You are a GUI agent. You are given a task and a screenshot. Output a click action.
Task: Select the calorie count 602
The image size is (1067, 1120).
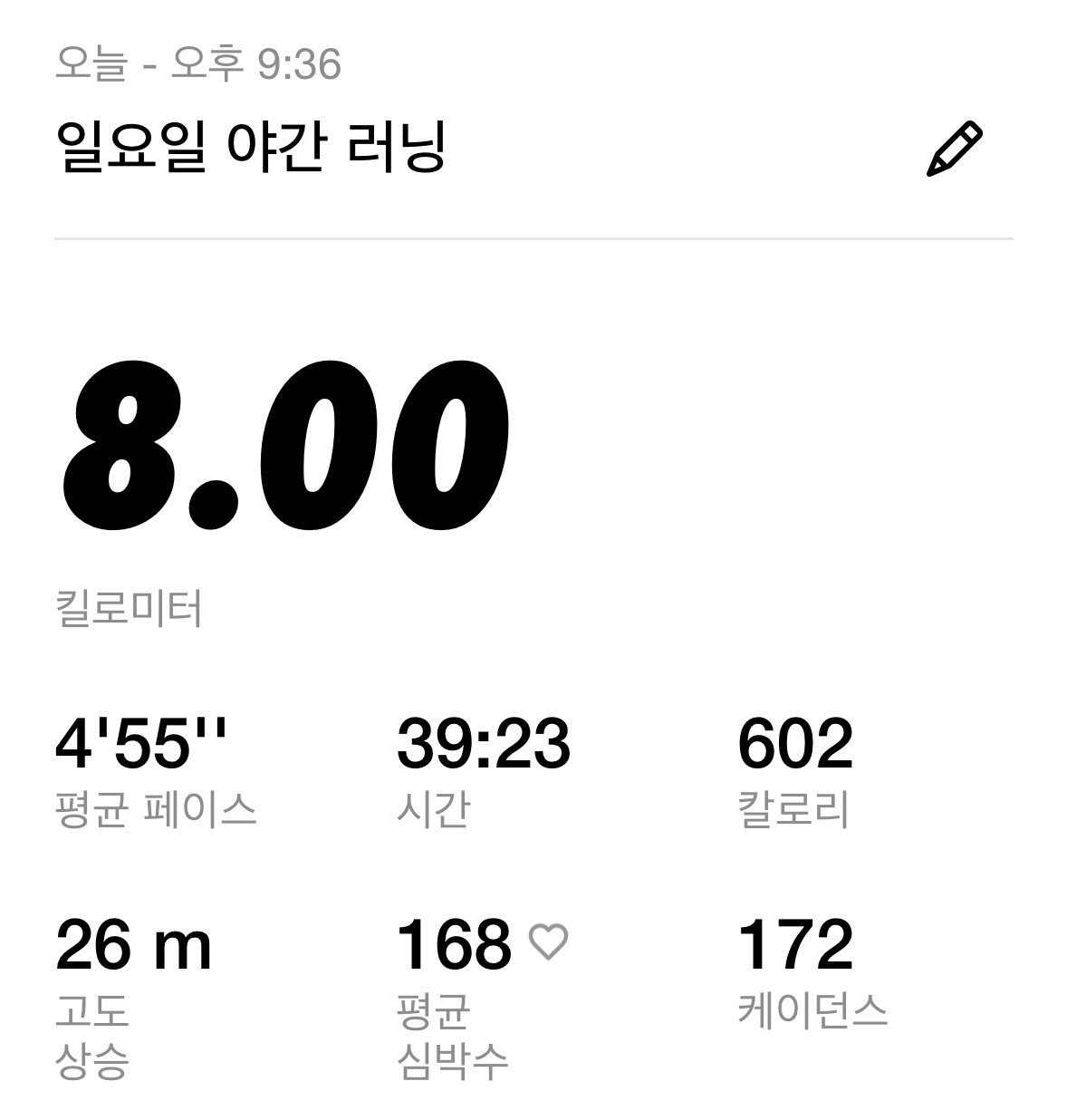click(797, 743)
